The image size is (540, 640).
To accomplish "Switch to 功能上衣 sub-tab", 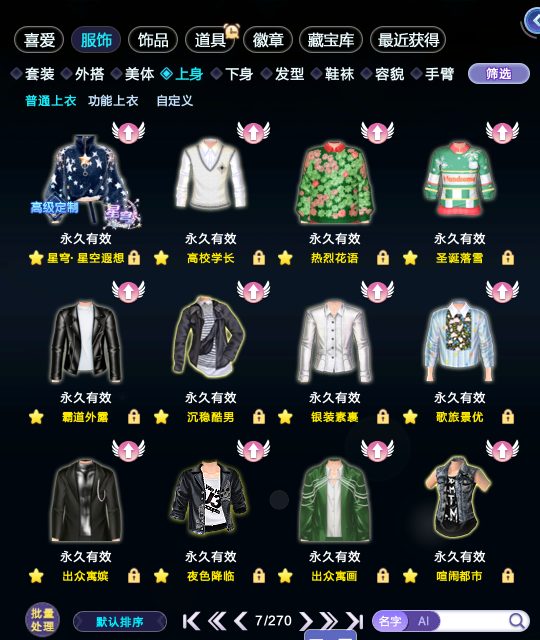I will tap(113, 100).
